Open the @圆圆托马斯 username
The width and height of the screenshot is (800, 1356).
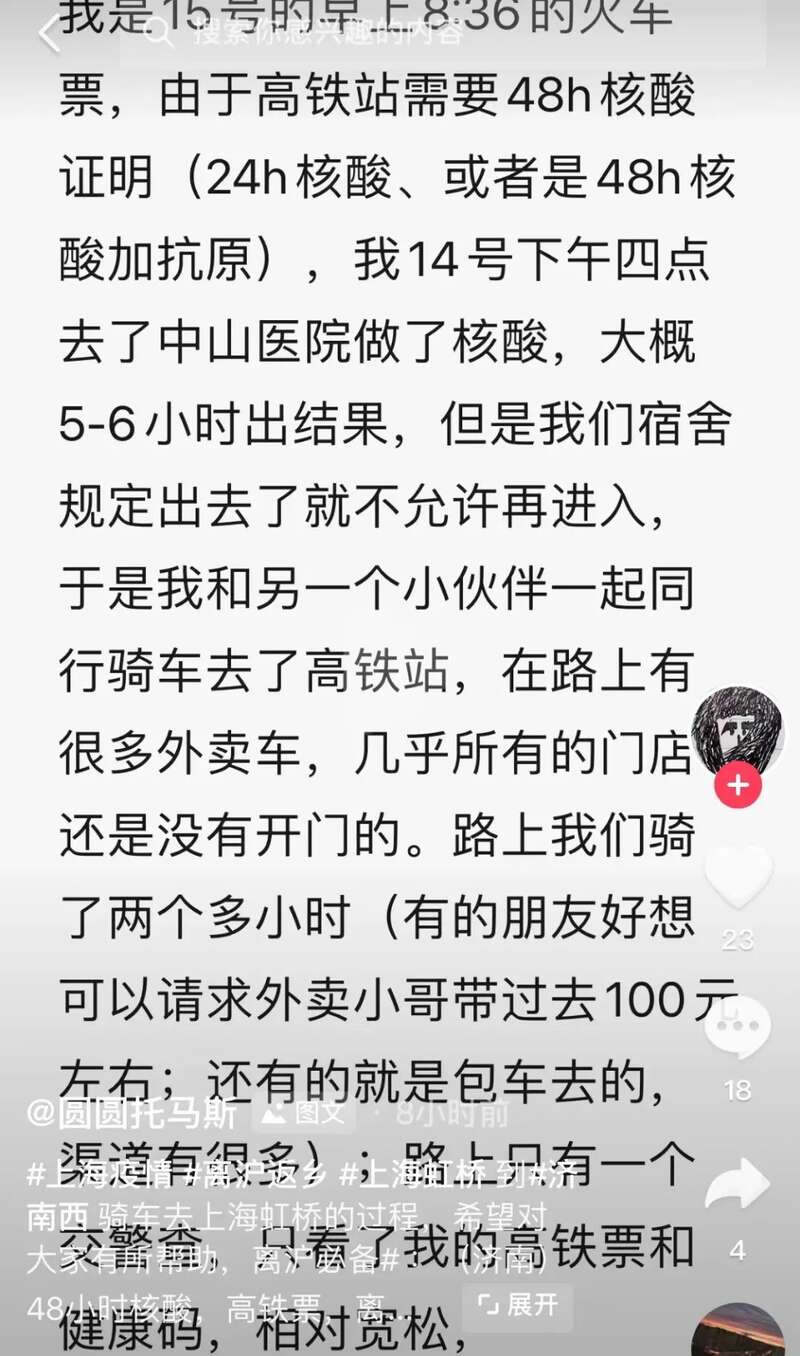[x=132, y=1112]
